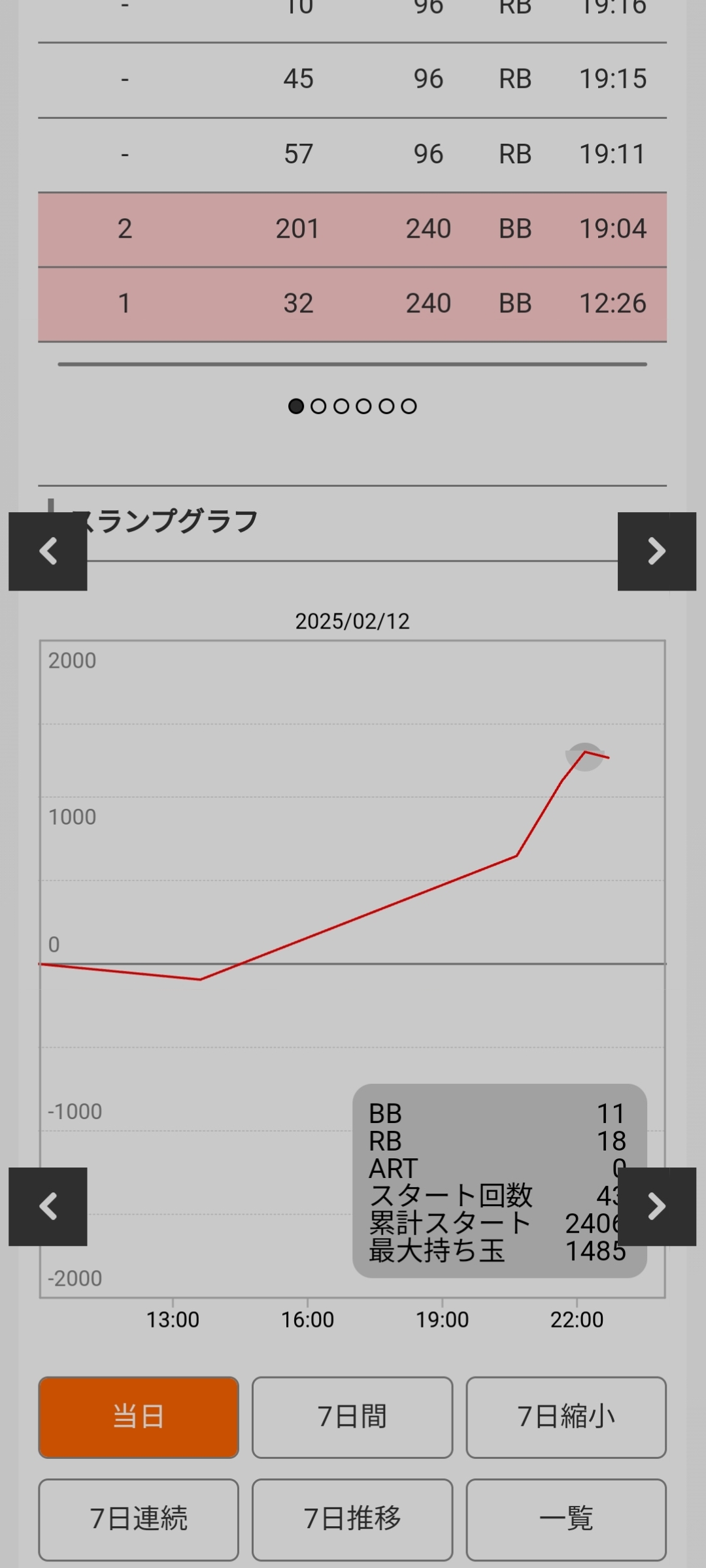Show the 7日推移 graph view

point(352,1519)
